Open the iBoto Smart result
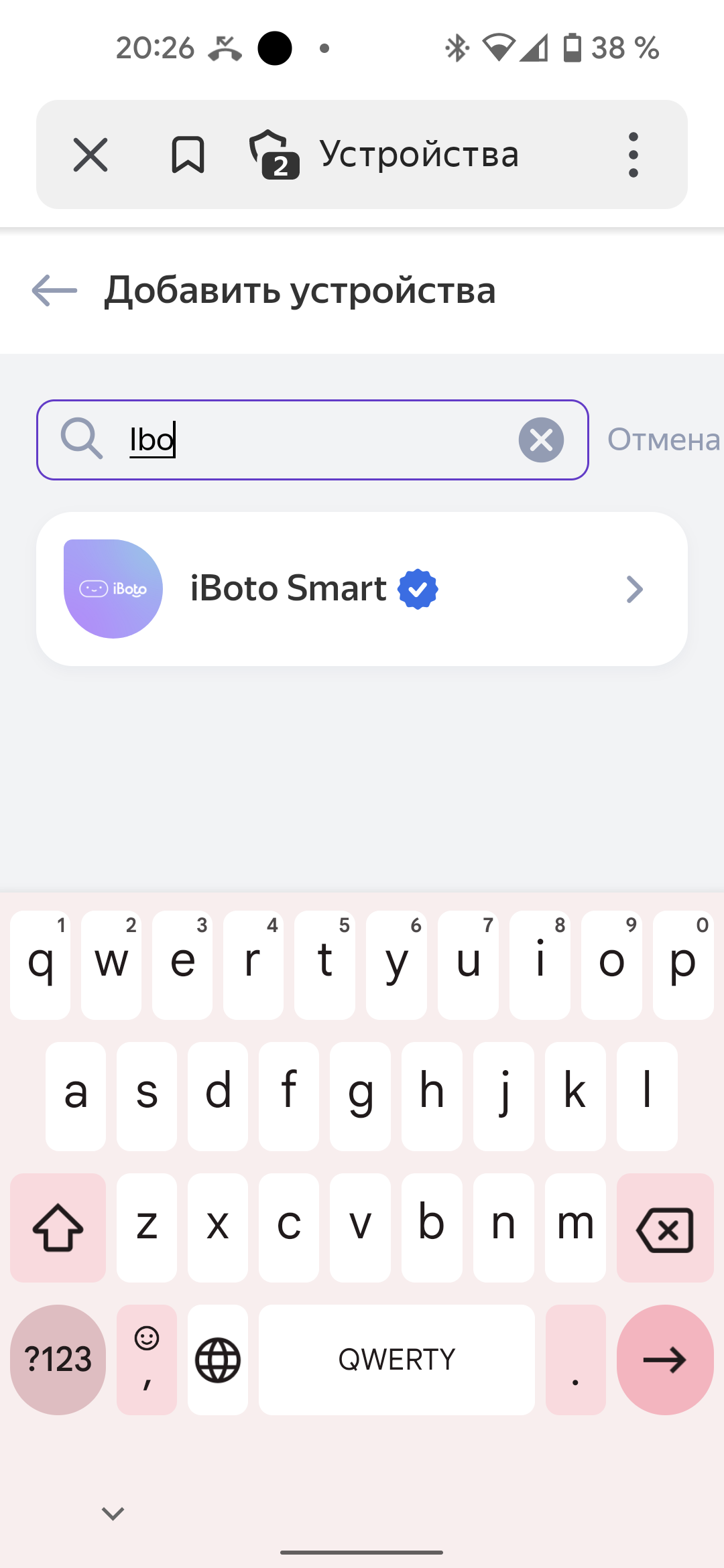Screen dimensions: 724x1568 tap(362, 589)
